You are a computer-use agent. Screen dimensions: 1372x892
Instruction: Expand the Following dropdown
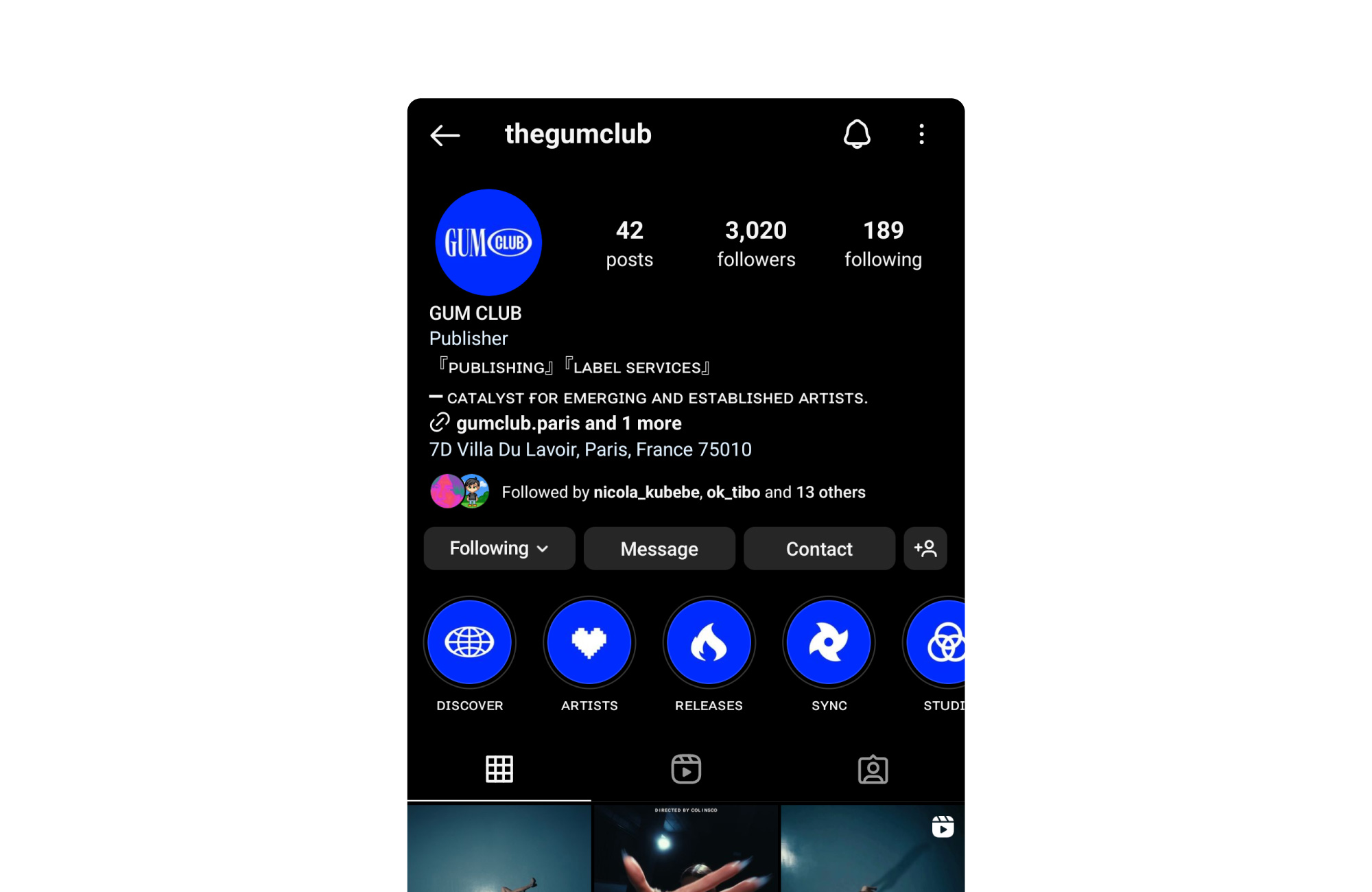click(x=499, y=548)
